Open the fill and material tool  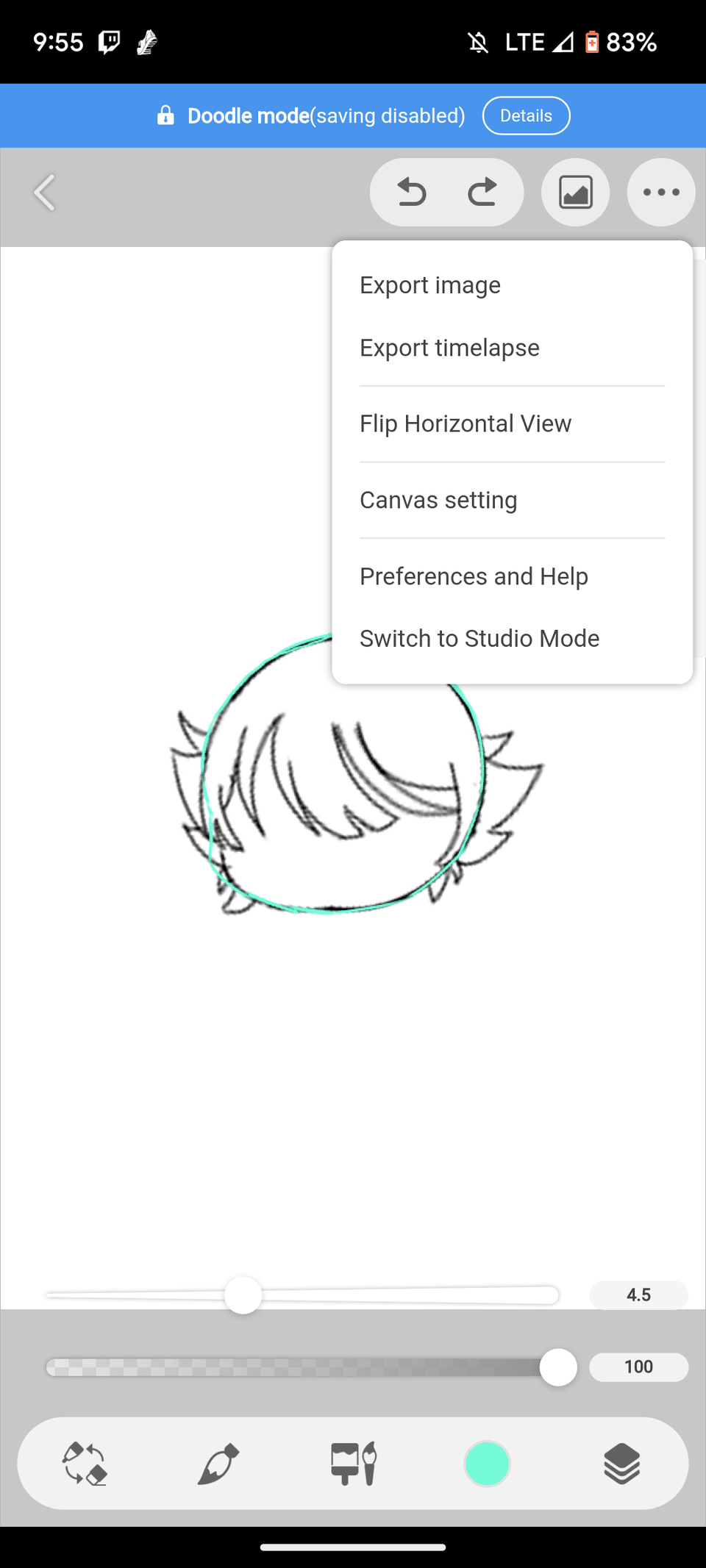353,1464
